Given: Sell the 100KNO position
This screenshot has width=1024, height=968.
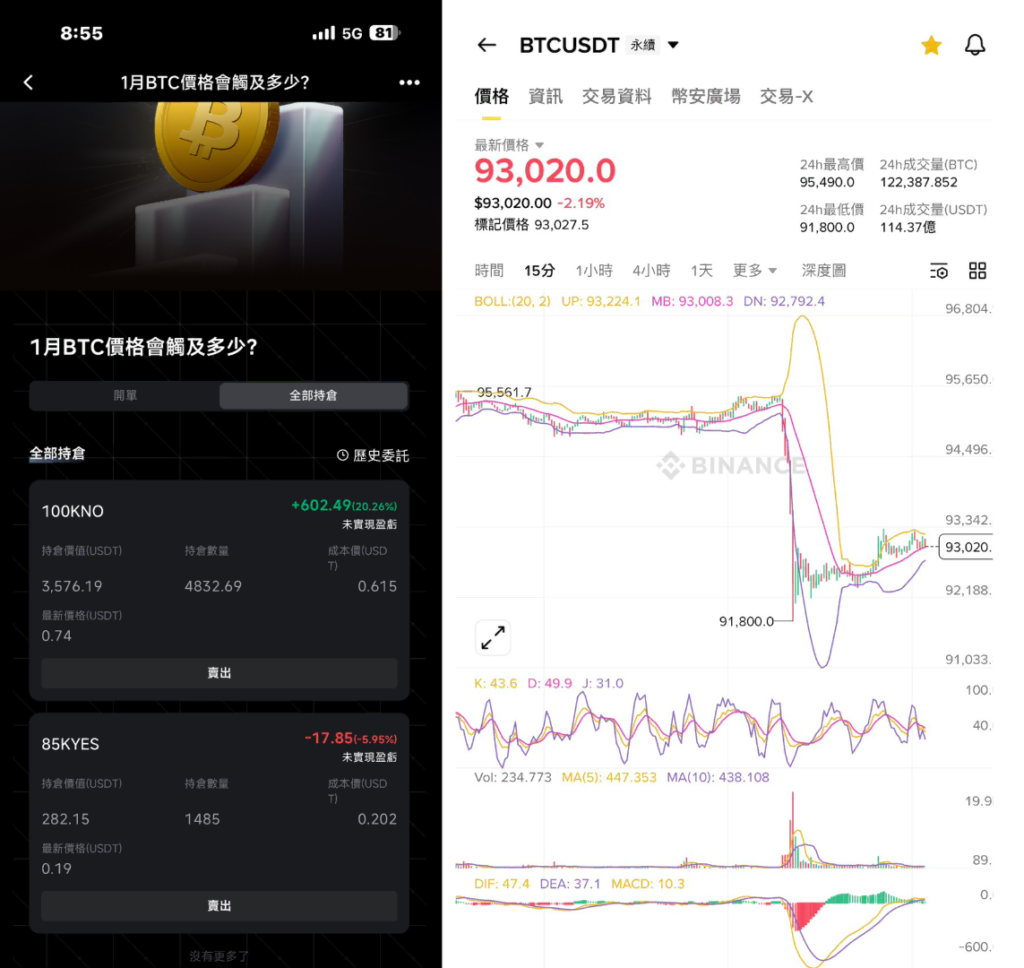Looking at the screenshot, I should pyautogui.click(x=219, y=673).
